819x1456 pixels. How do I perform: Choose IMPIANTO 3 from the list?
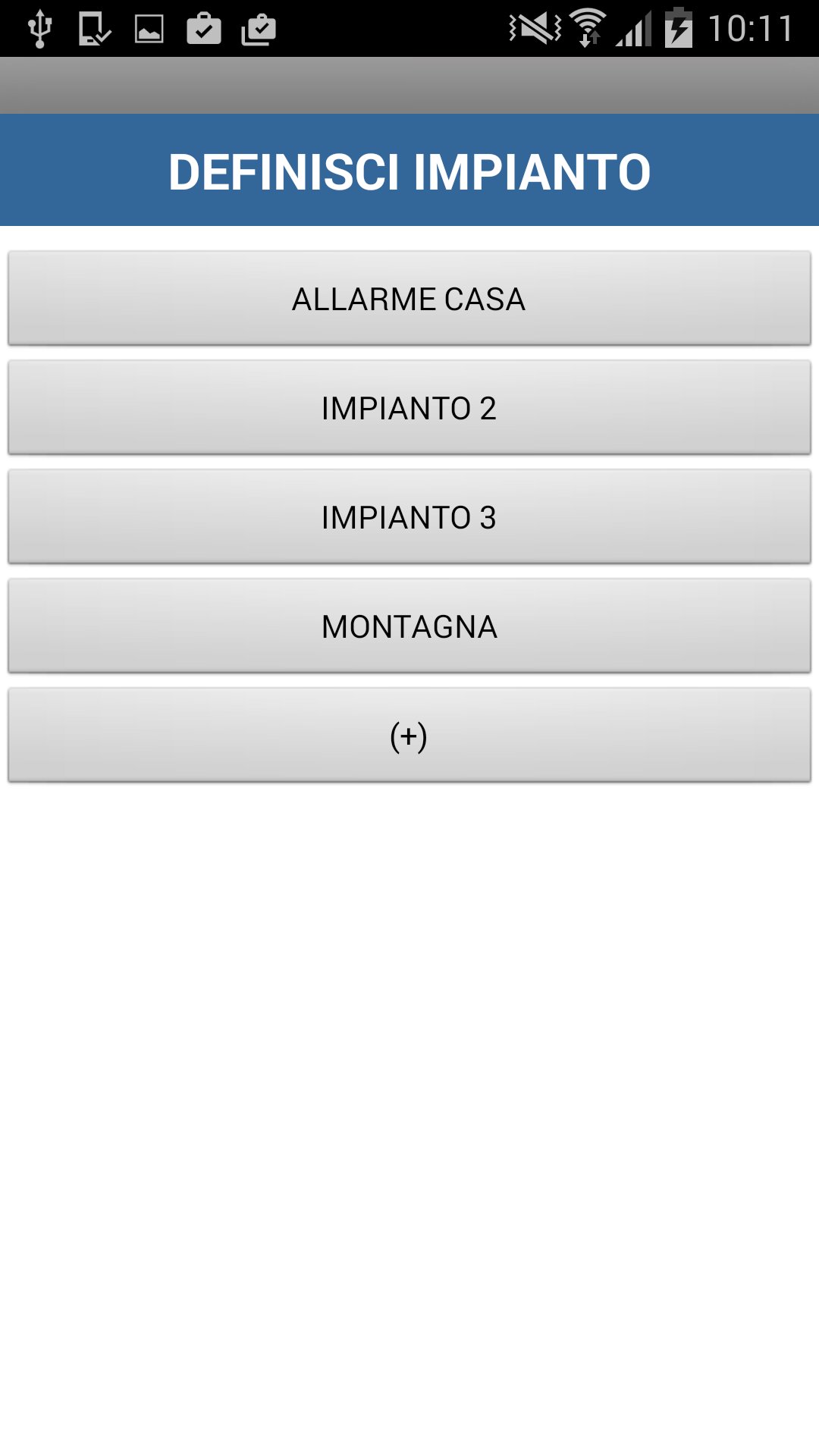coord(409,517)
